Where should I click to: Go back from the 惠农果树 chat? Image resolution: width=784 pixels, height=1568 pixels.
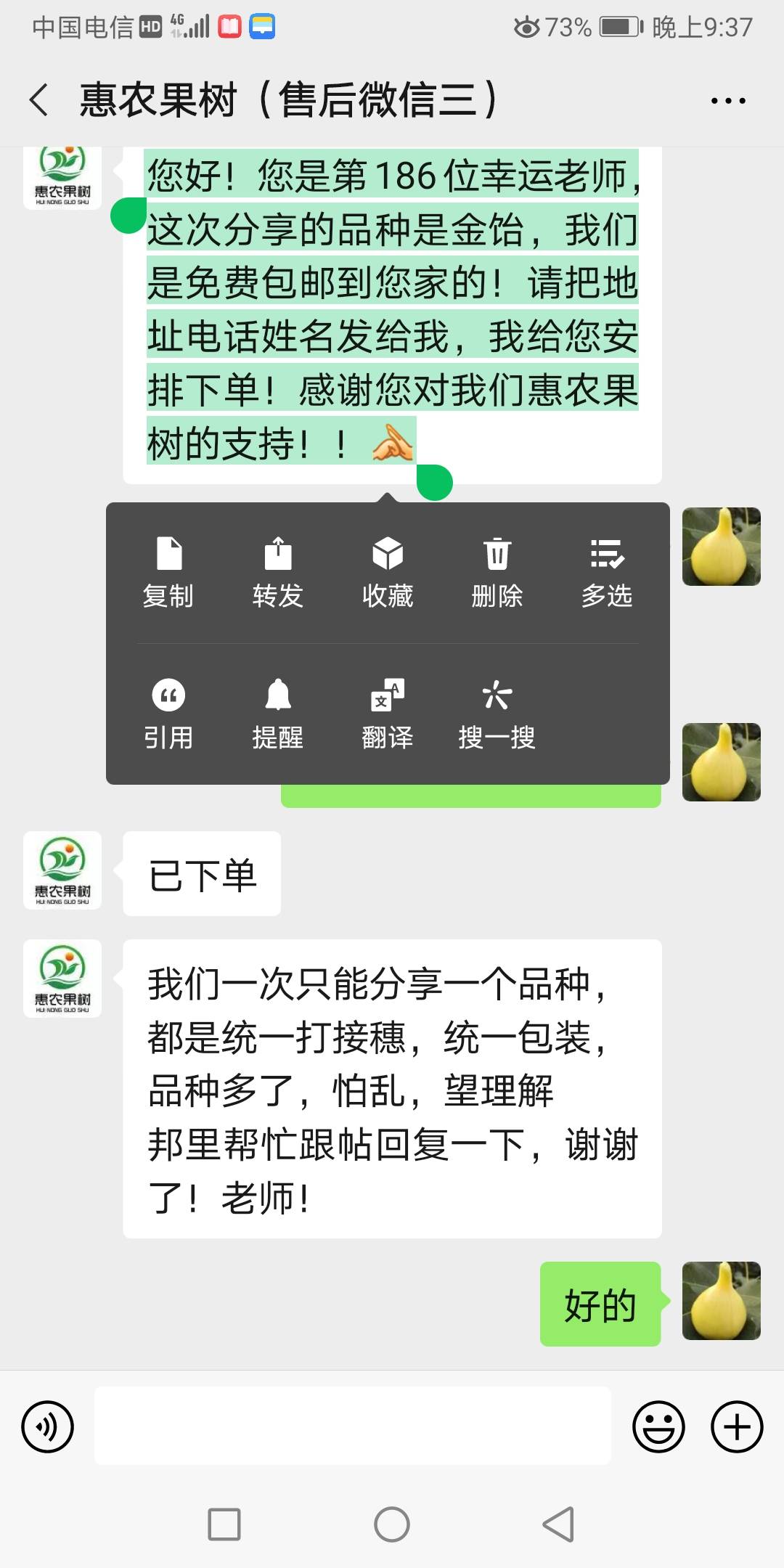point(39,99)
